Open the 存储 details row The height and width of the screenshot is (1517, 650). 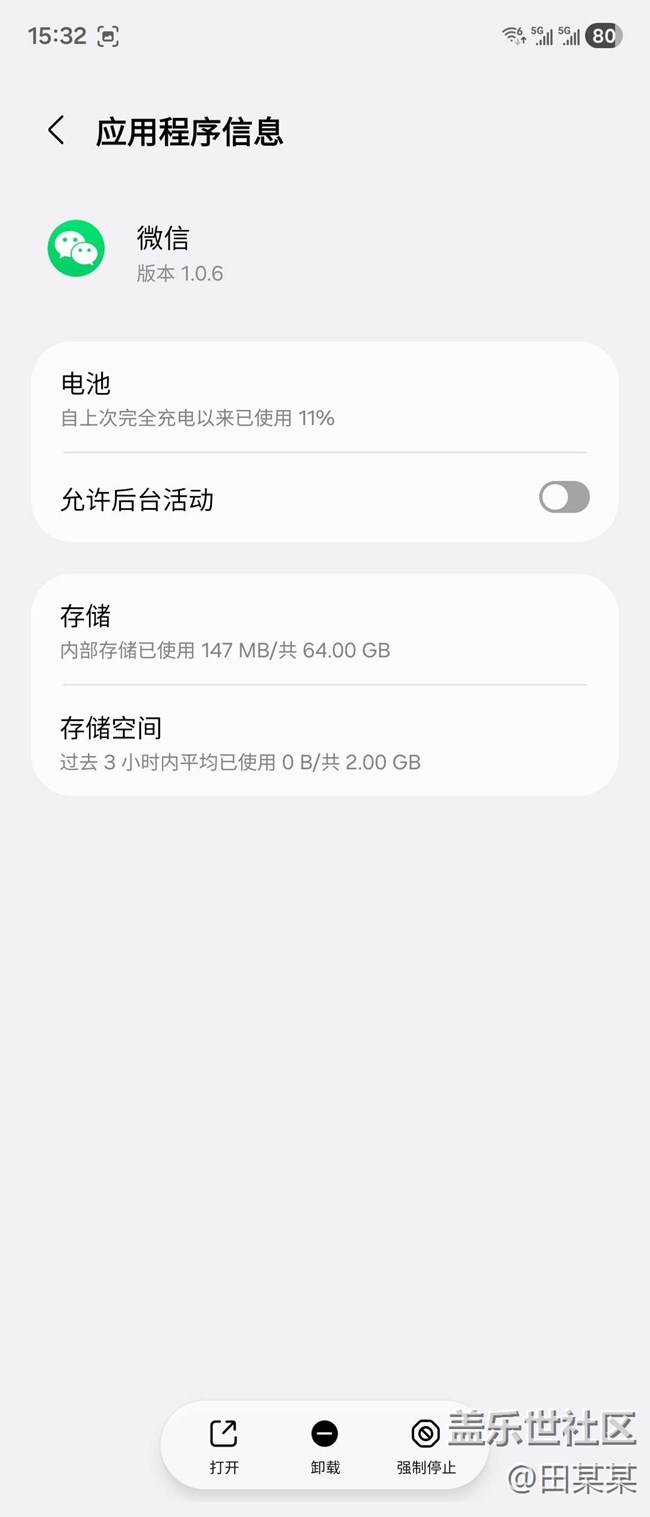(x=324, y=631)
